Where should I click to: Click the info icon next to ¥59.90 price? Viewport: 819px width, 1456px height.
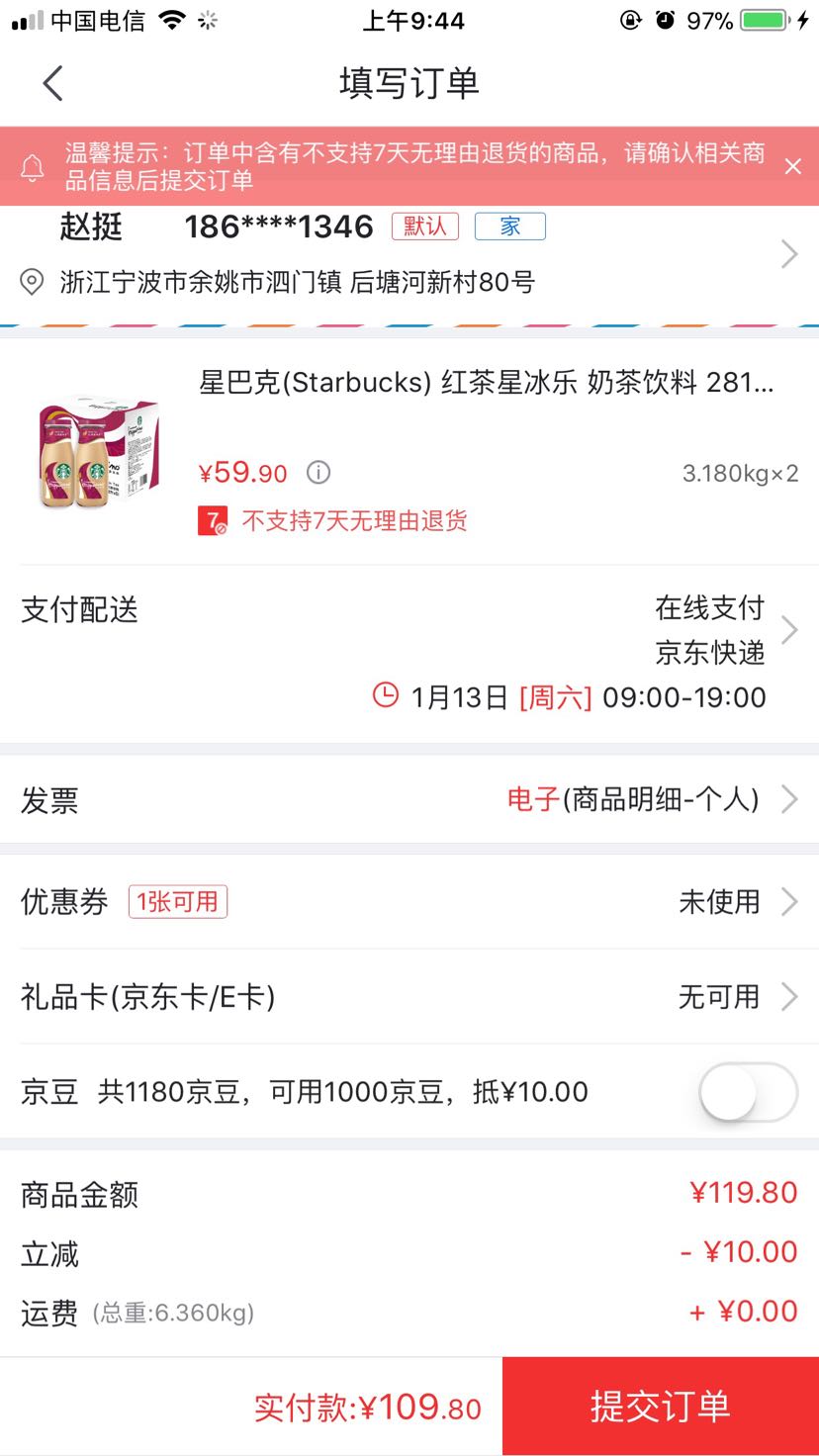coord(318,473)
